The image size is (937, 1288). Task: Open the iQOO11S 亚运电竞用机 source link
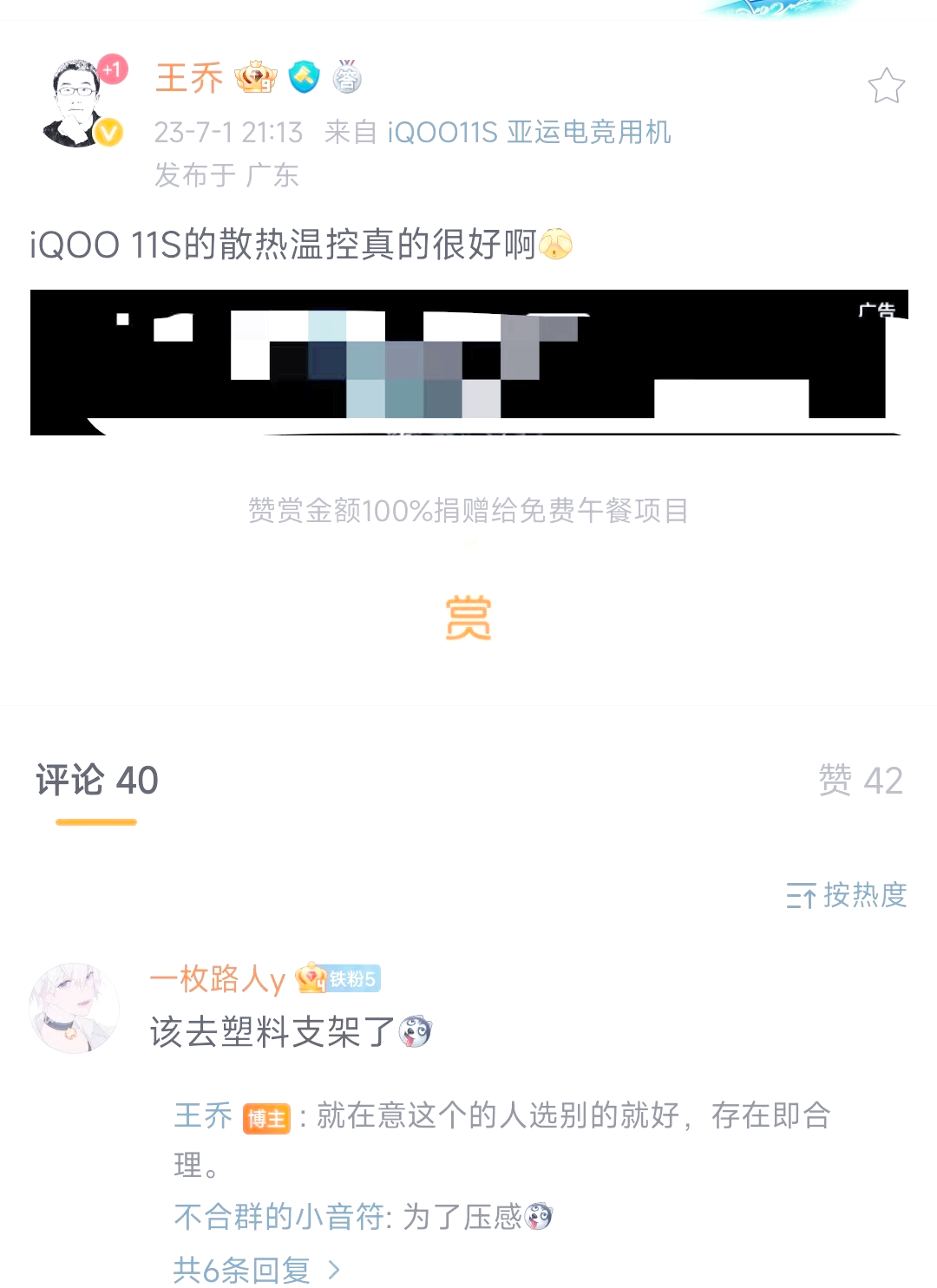pyautogui.click(x=528, y=132)
